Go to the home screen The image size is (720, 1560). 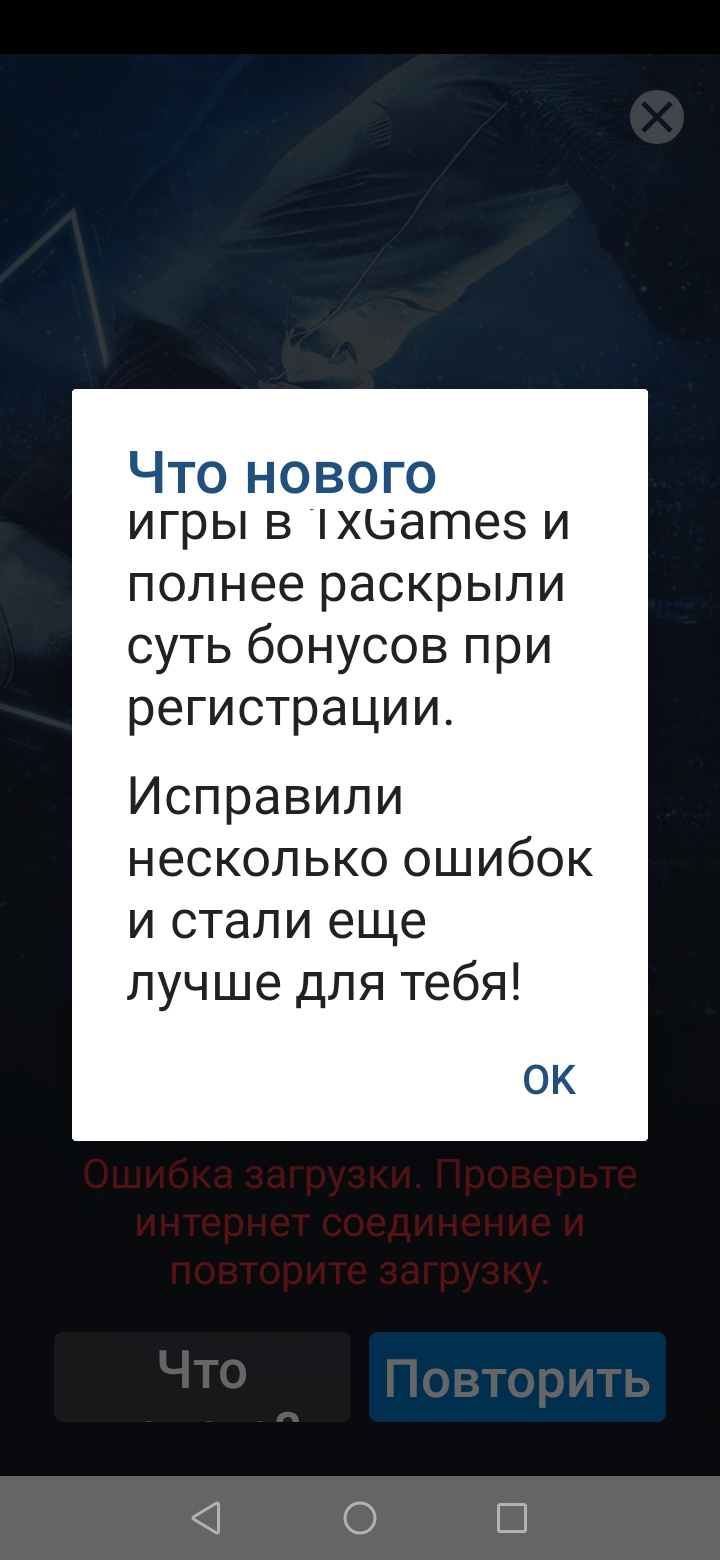pyautogui.click(x=360, y=1518)
